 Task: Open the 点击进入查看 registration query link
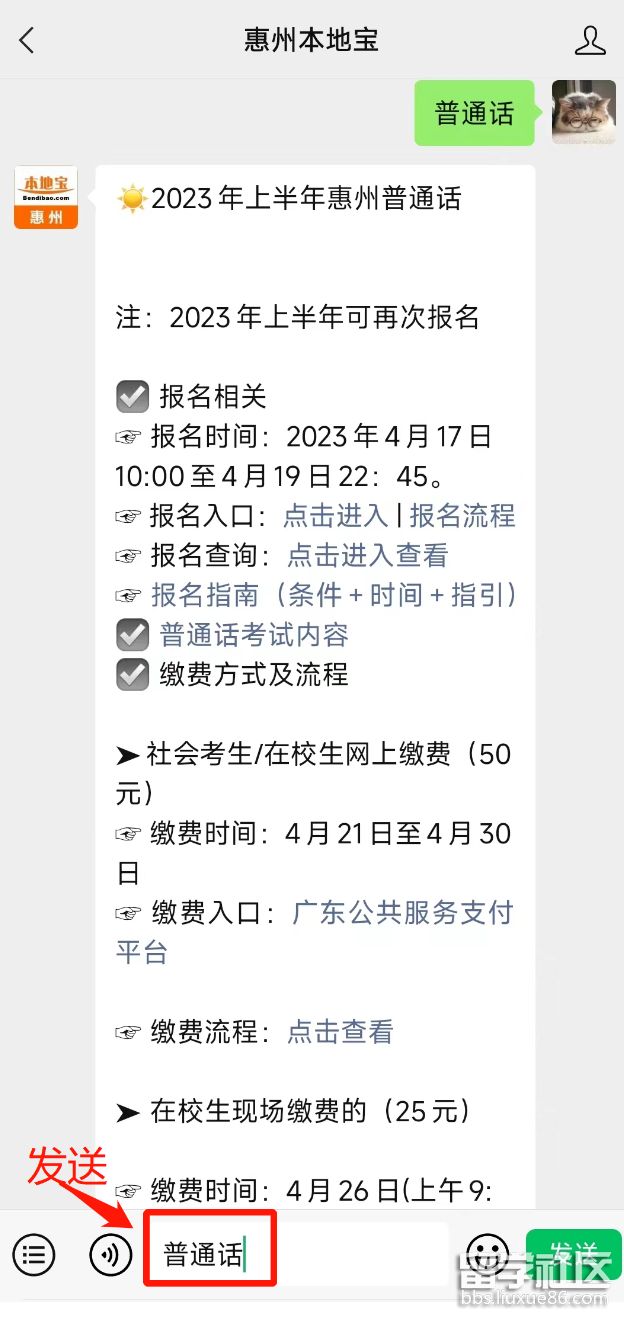[367, 555]
